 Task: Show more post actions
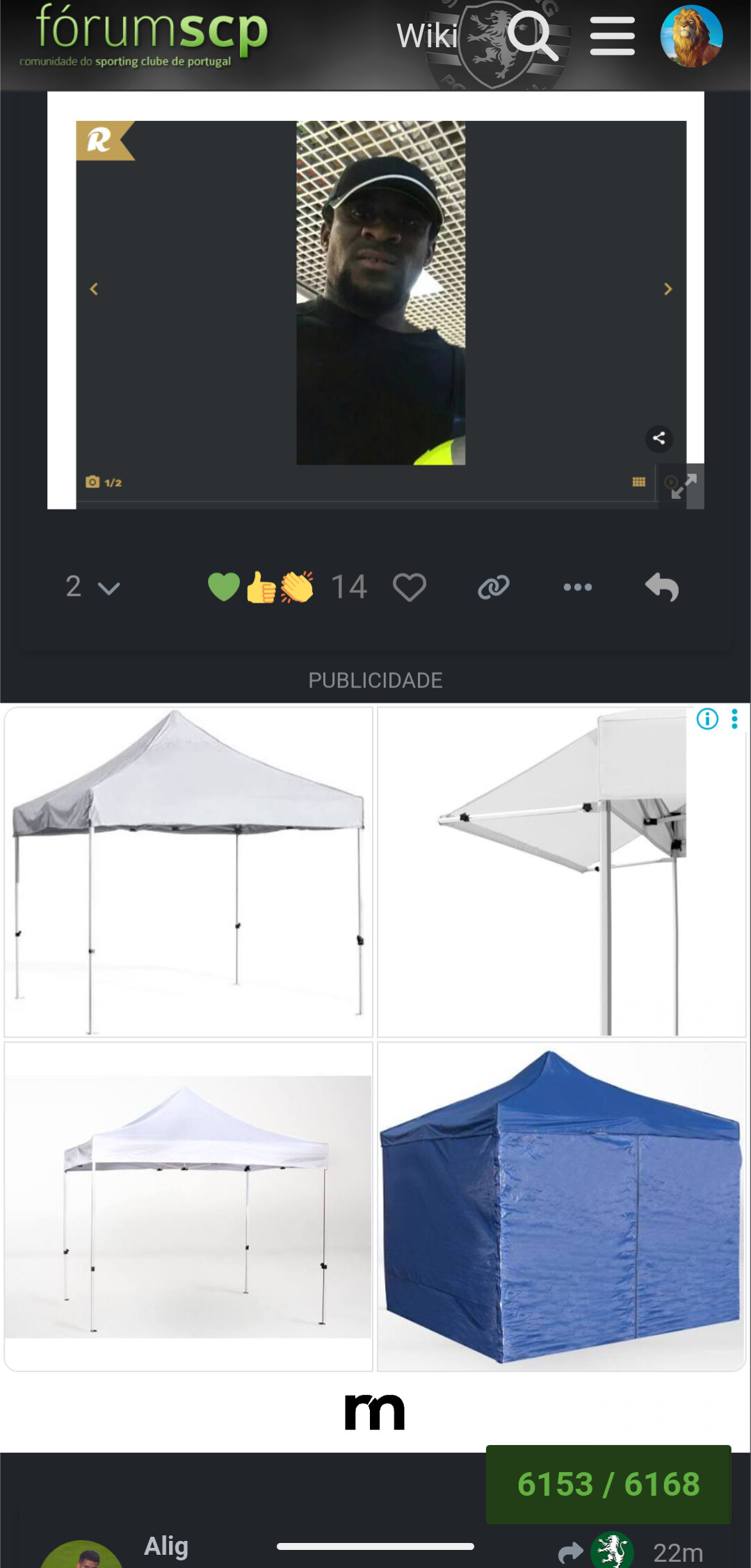coord(577,587)
